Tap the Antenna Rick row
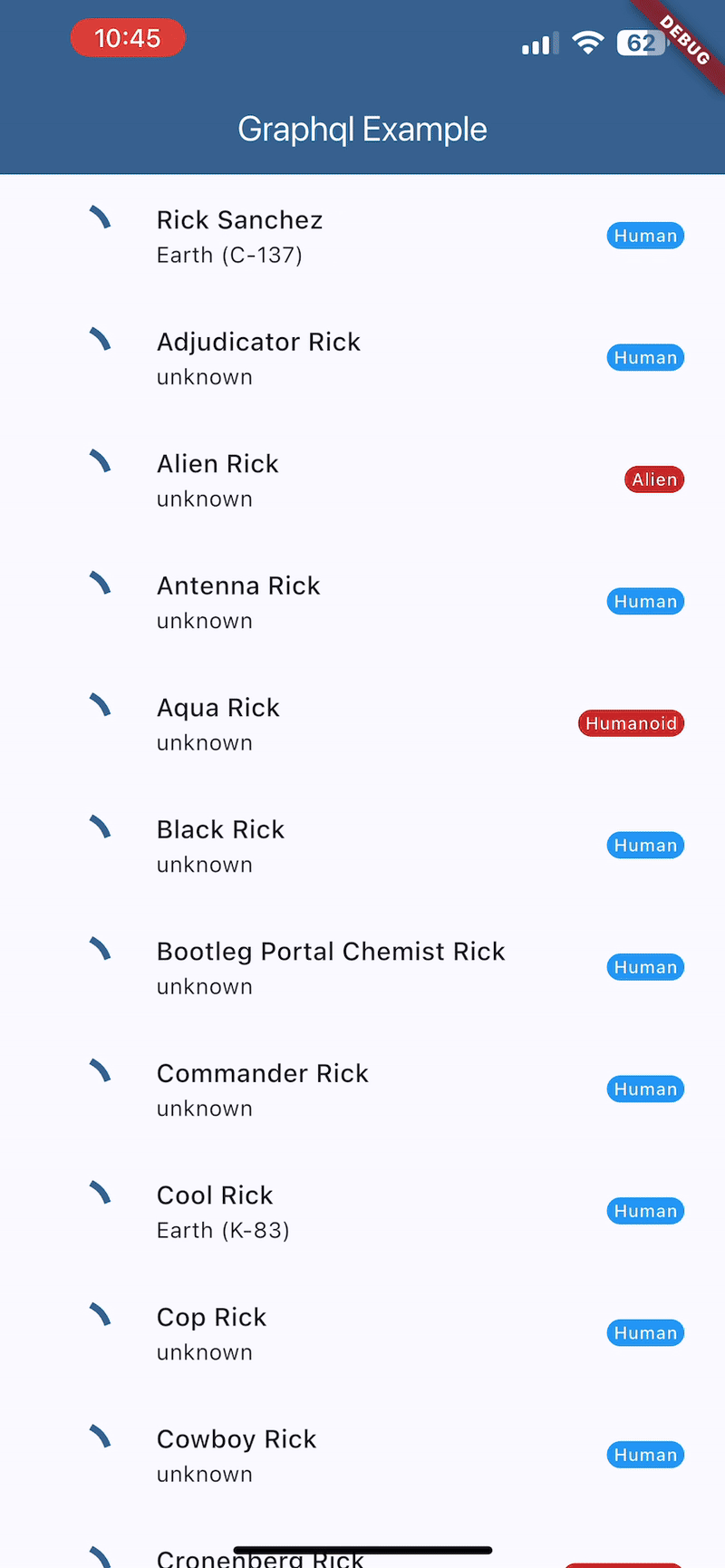Image resolution: width=725 pixels, height=1568 pixels. (362, 602)
